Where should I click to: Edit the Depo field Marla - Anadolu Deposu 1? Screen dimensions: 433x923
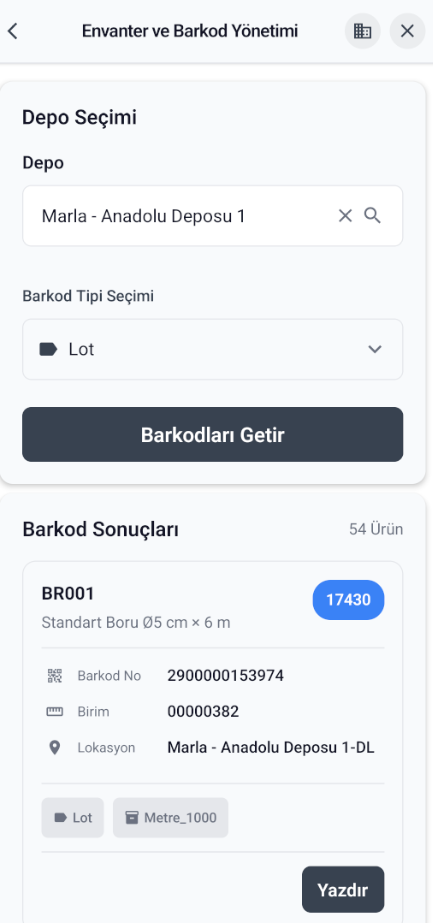point(212,216)
